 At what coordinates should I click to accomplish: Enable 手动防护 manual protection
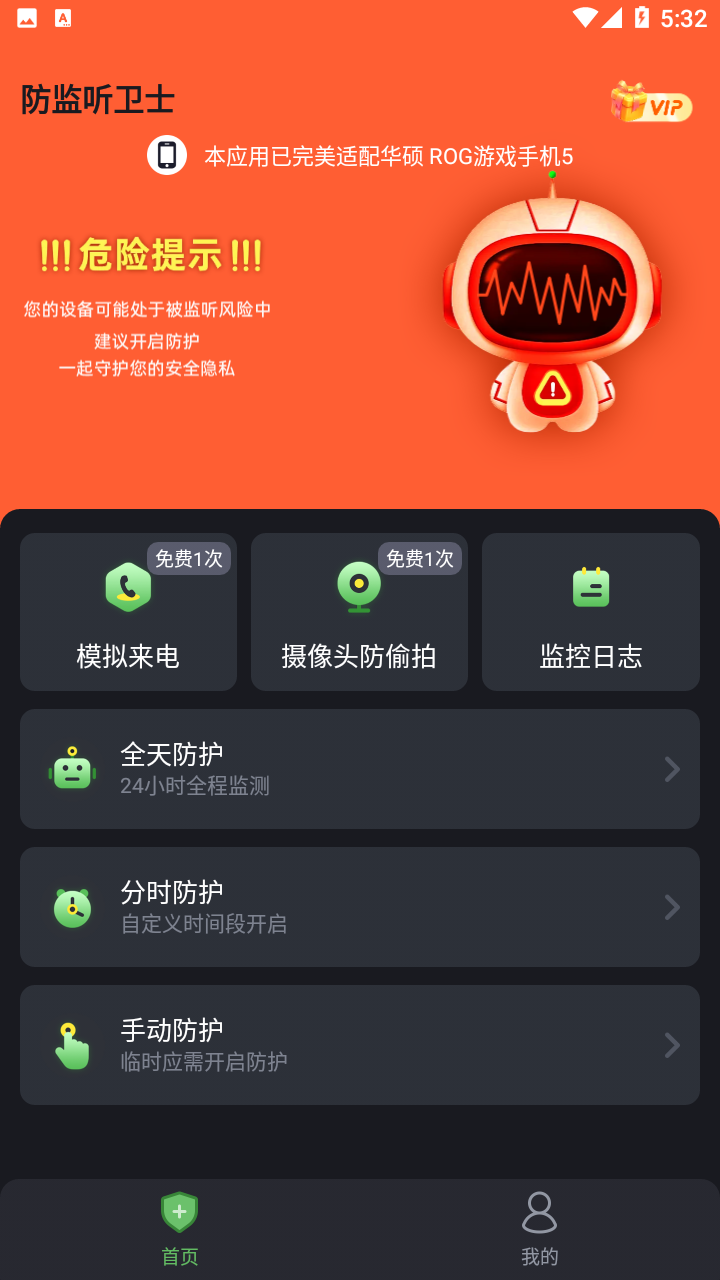point(360,1045)
